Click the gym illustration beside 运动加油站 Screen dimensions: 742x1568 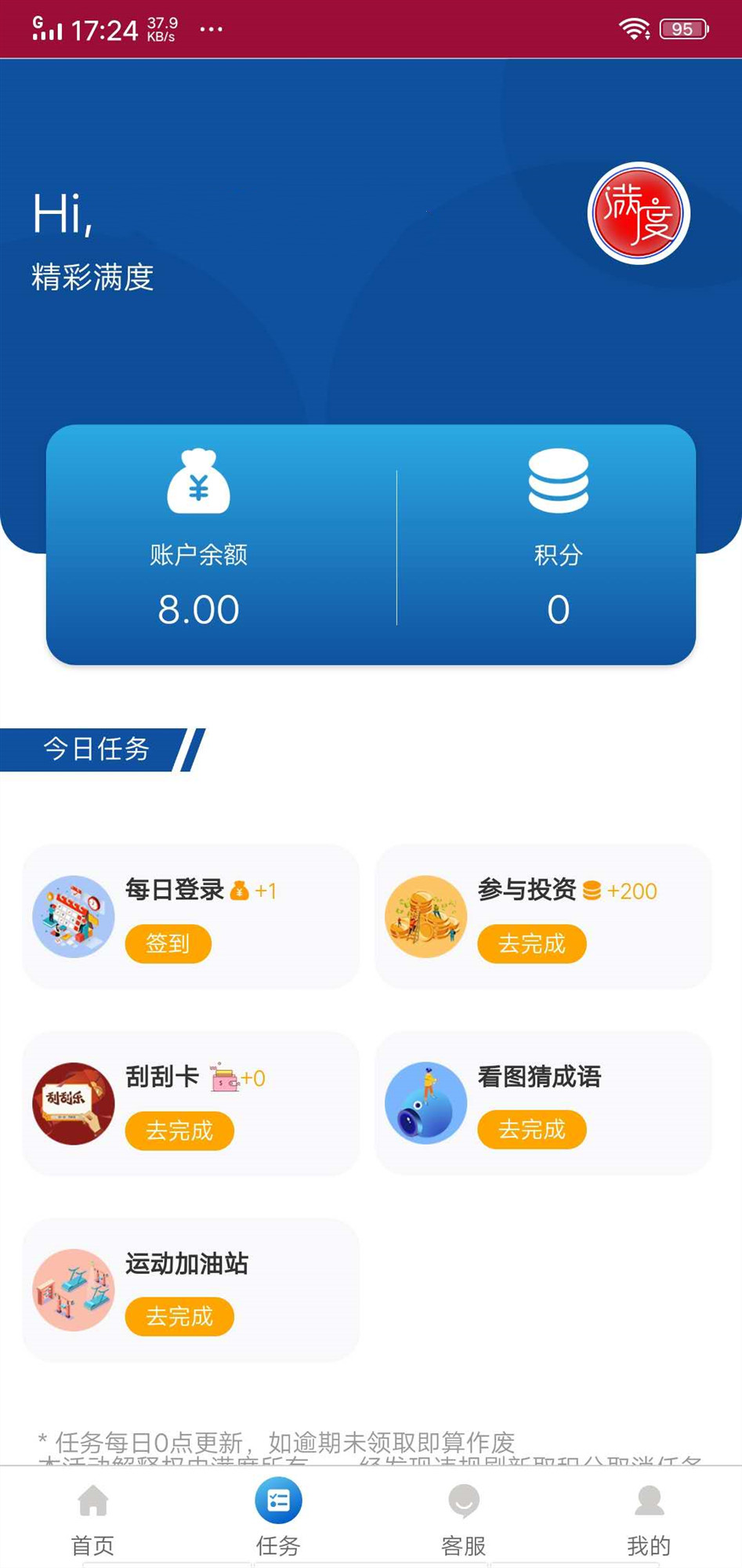pyautogui.click(x=72, y=1290)
